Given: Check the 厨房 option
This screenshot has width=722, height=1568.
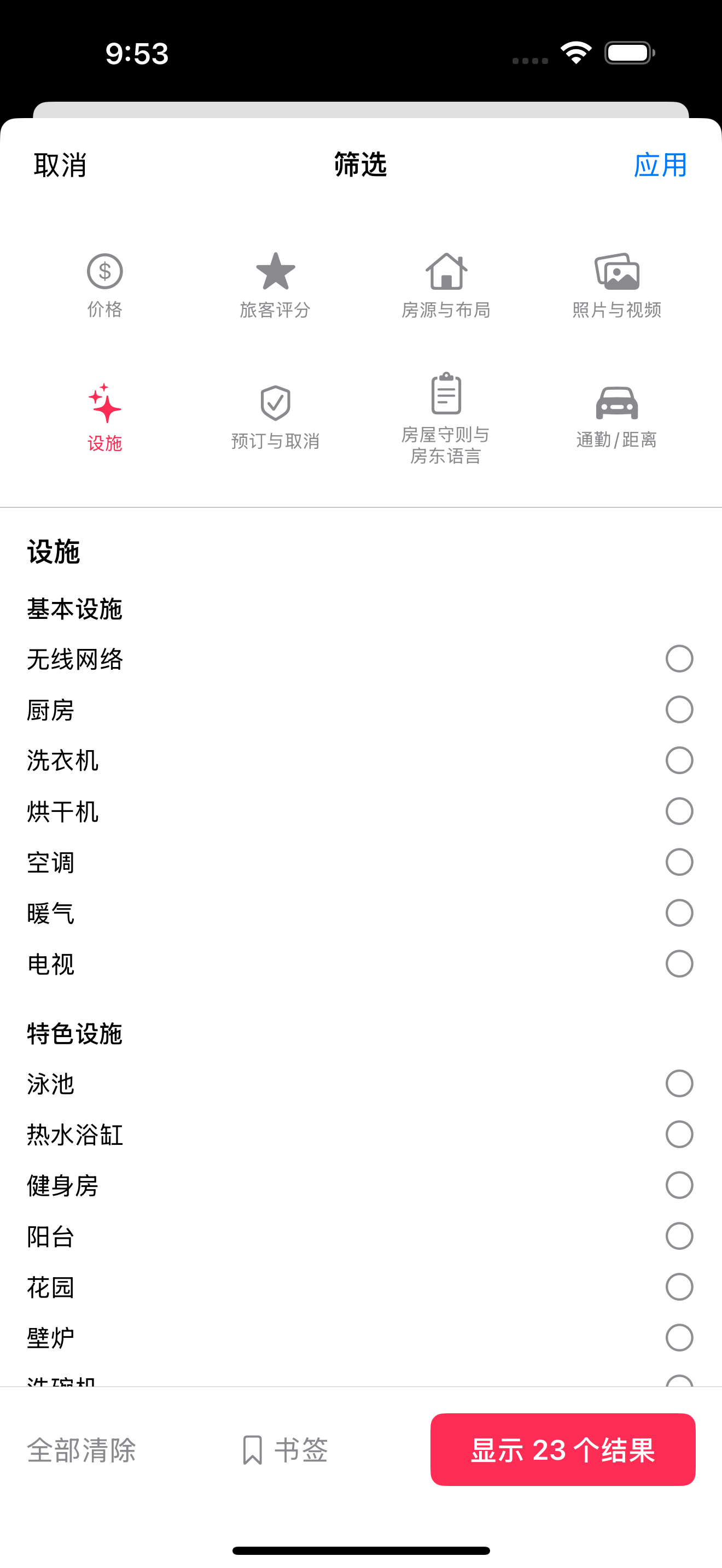Looking at the screenshot, I should 679,710.
